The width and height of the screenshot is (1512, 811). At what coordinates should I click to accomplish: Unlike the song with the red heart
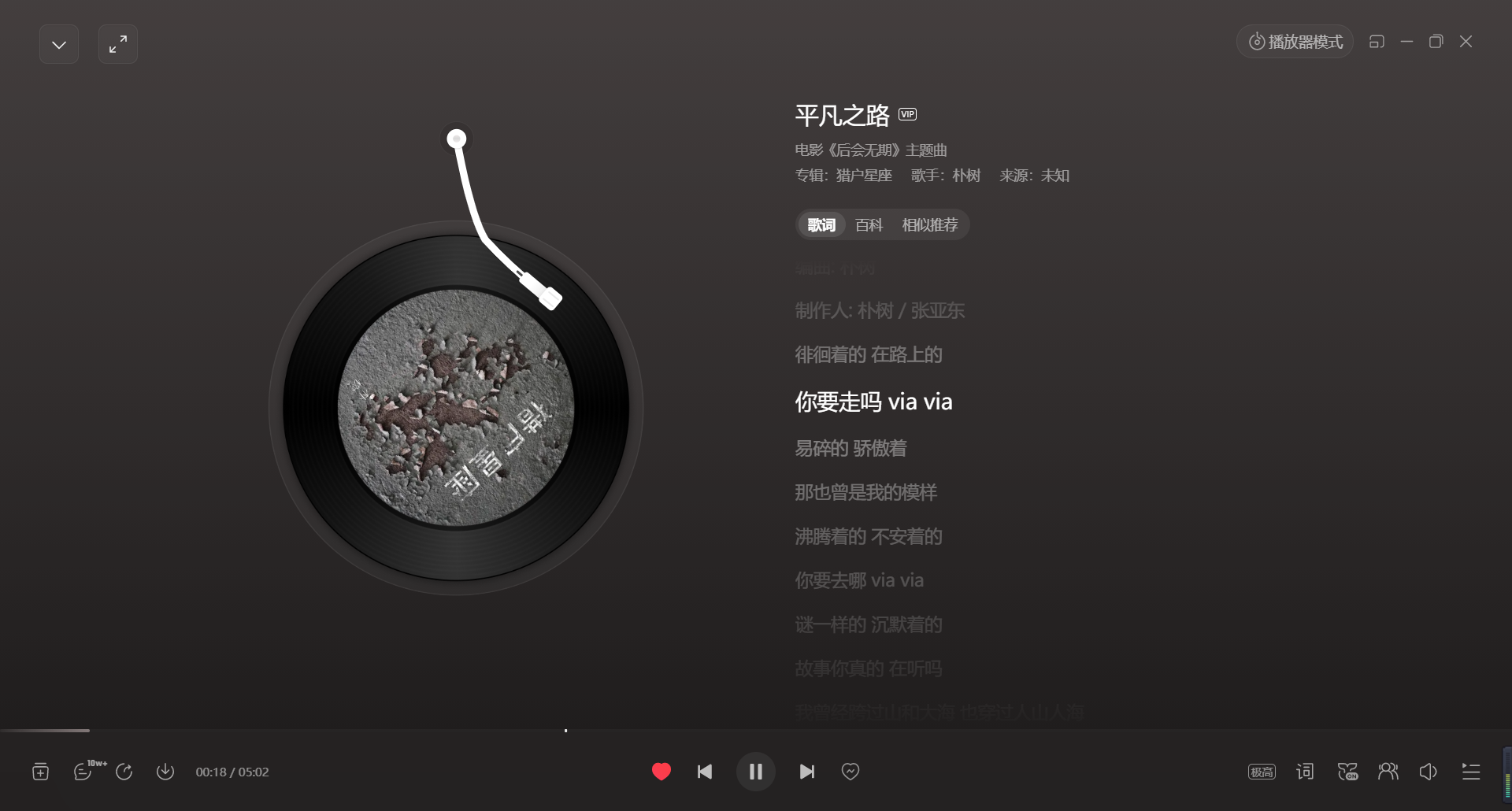(x=661, y=772)
